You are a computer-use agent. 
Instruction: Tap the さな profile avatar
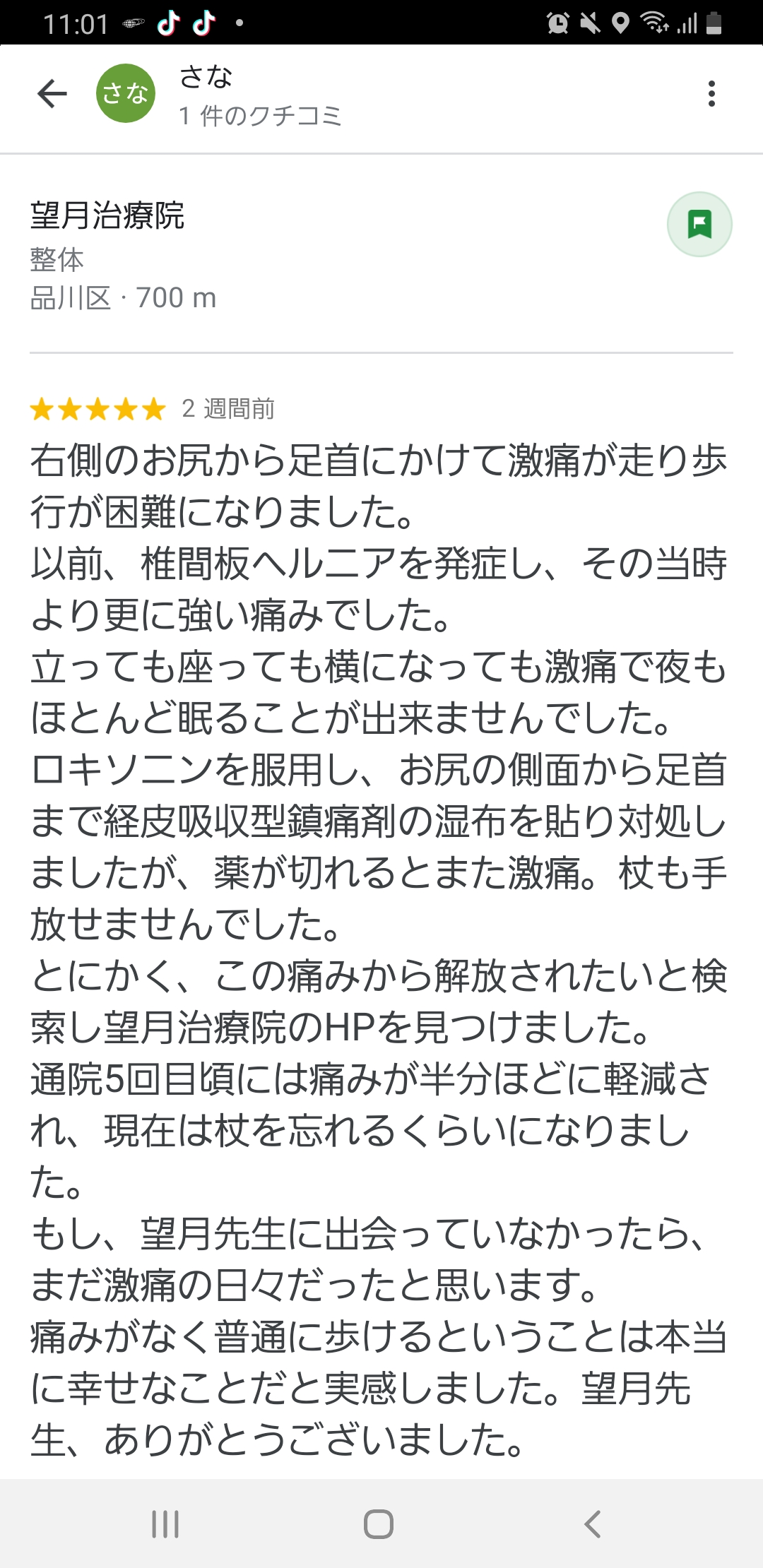click(126, 93)
